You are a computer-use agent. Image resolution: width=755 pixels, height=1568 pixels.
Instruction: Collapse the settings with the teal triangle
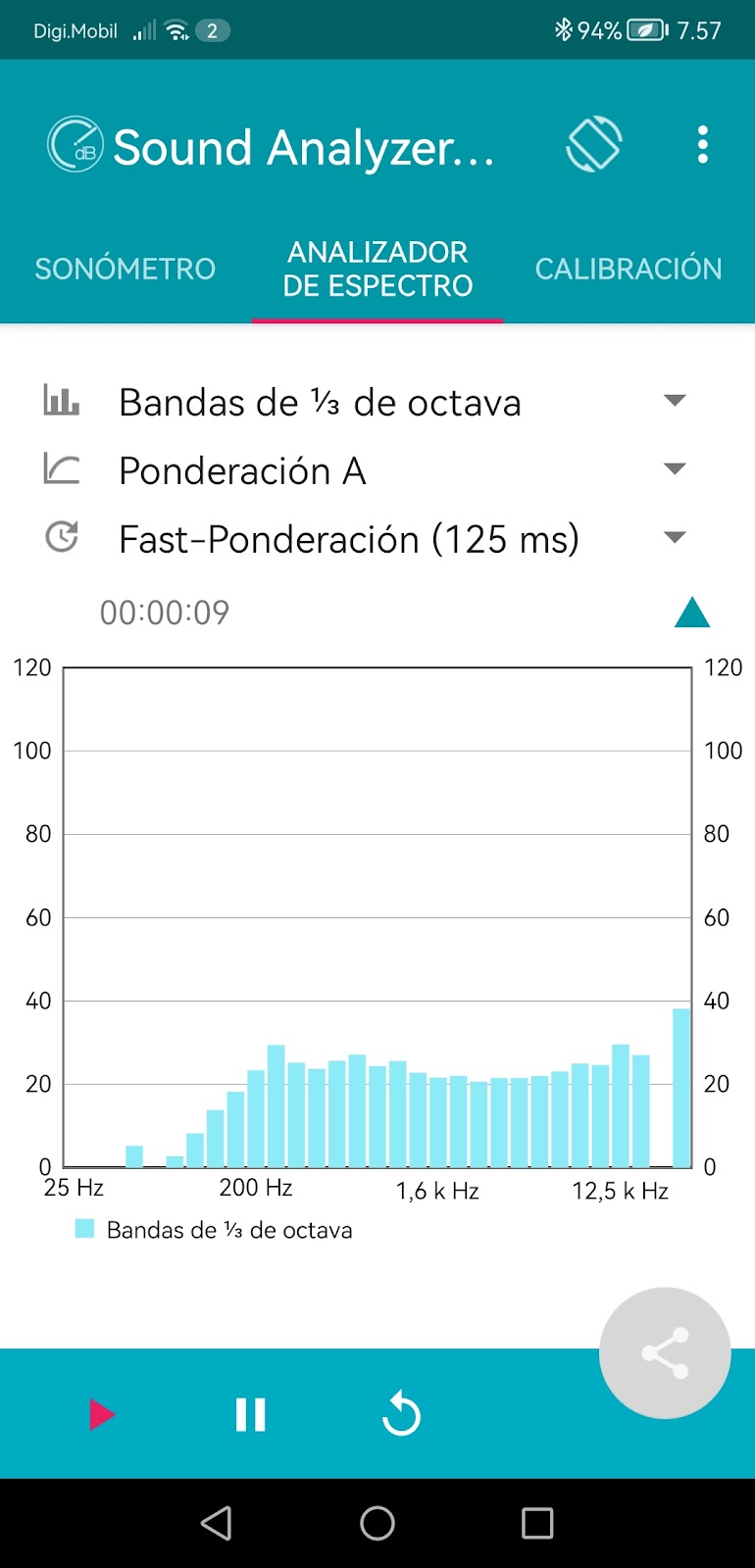(x=691, y=612)
